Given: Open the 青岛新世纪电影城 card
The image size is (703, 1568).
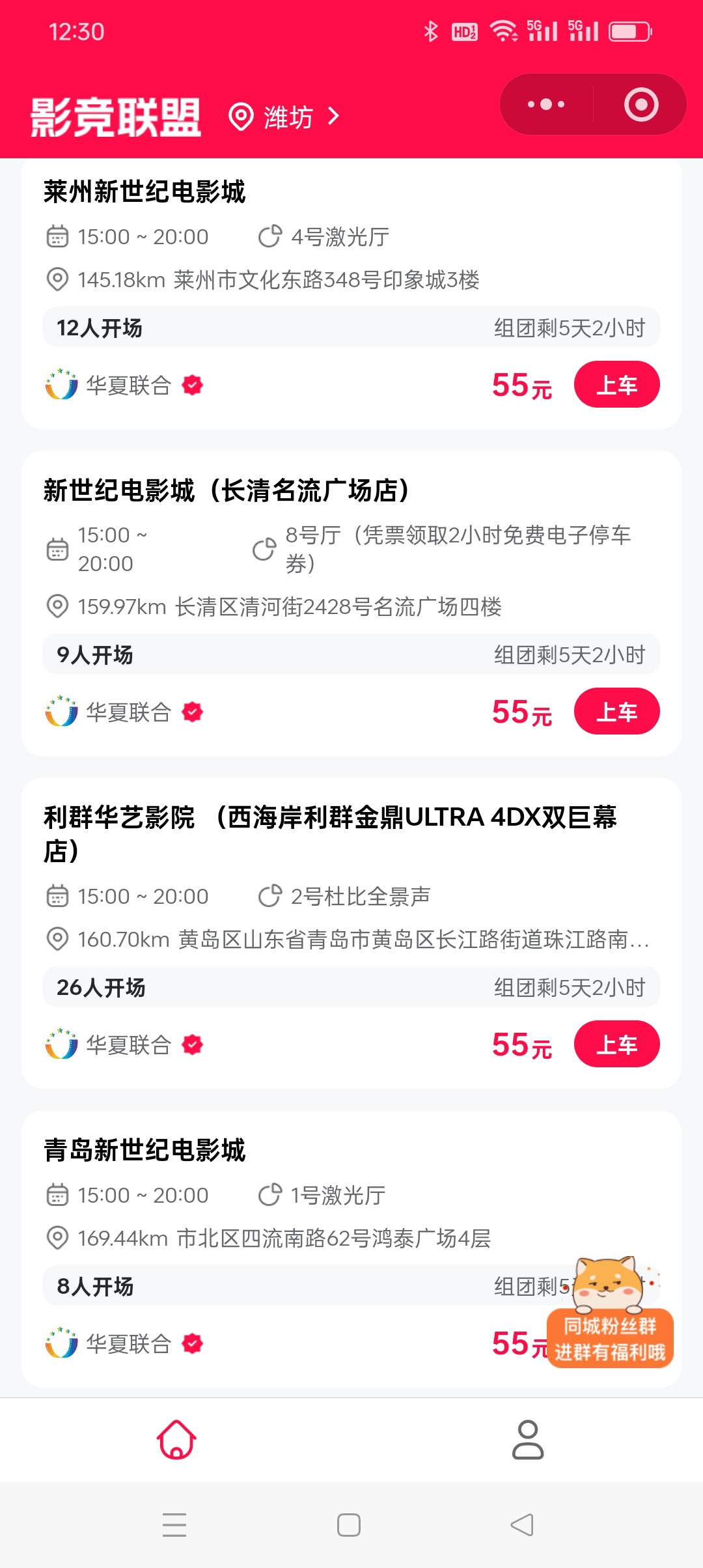Looking at the screenshot, I should click(145, 1151).
